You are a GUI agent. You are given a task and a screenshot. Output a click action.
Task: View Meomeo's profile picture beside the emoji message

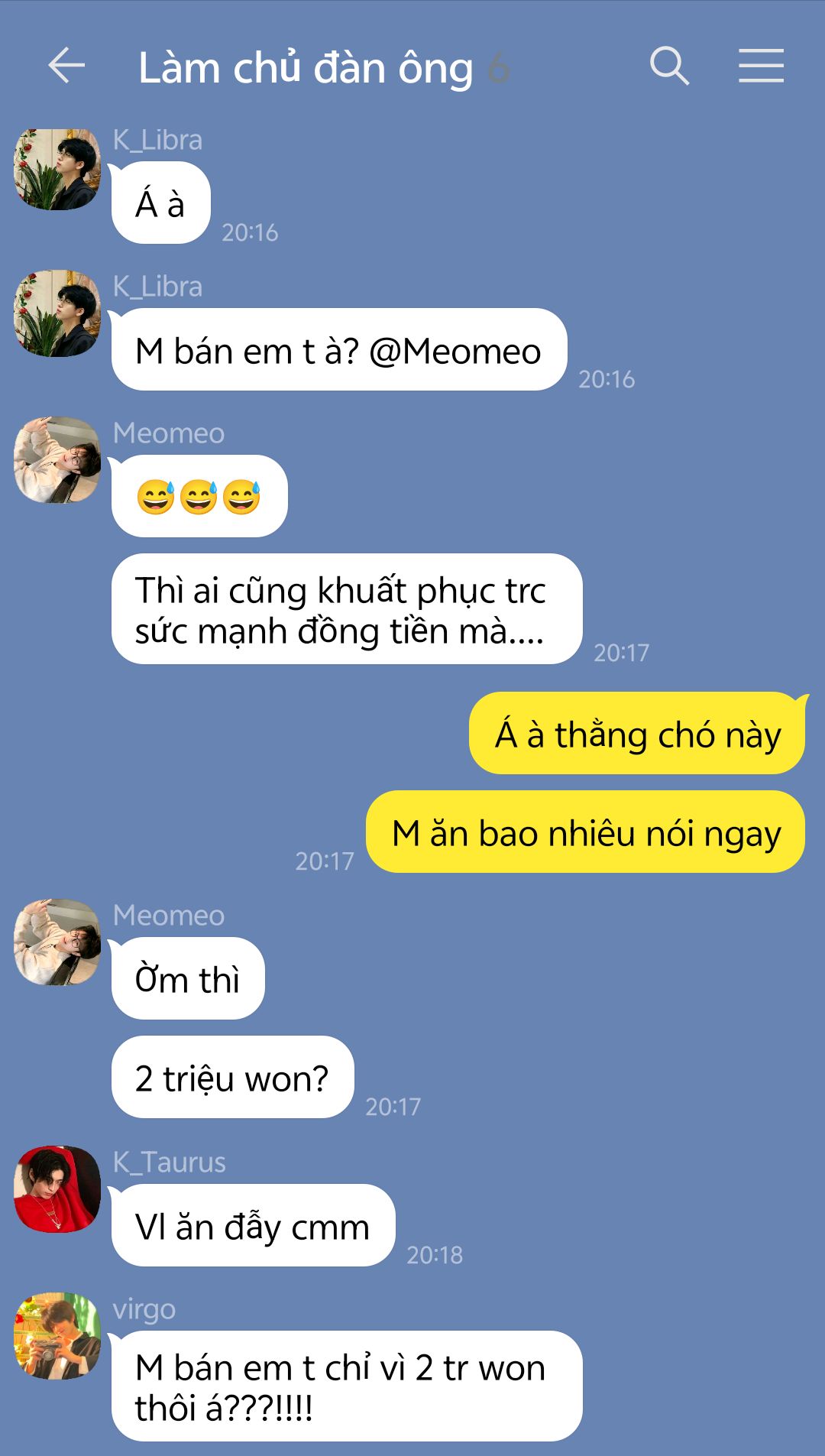[57, 459]
